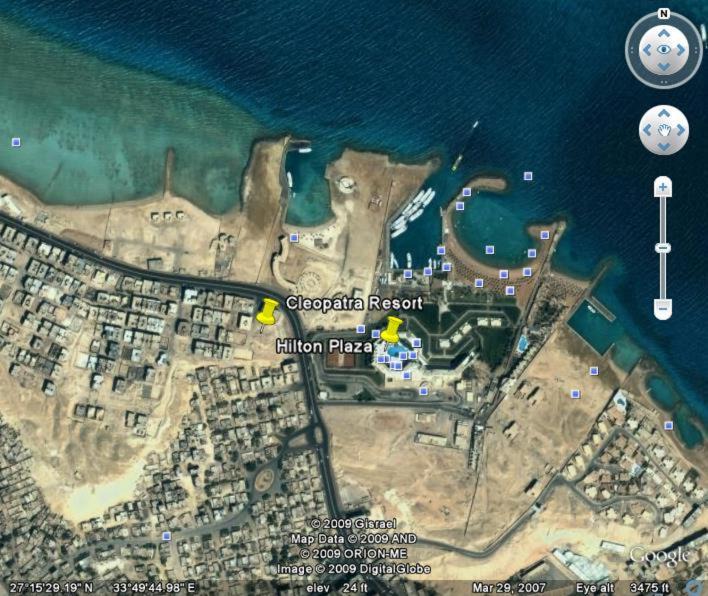The height and width of the screenshot is (596, 708).
Task: Open the Hilton Plaza placemark pin
Action: 391,330
